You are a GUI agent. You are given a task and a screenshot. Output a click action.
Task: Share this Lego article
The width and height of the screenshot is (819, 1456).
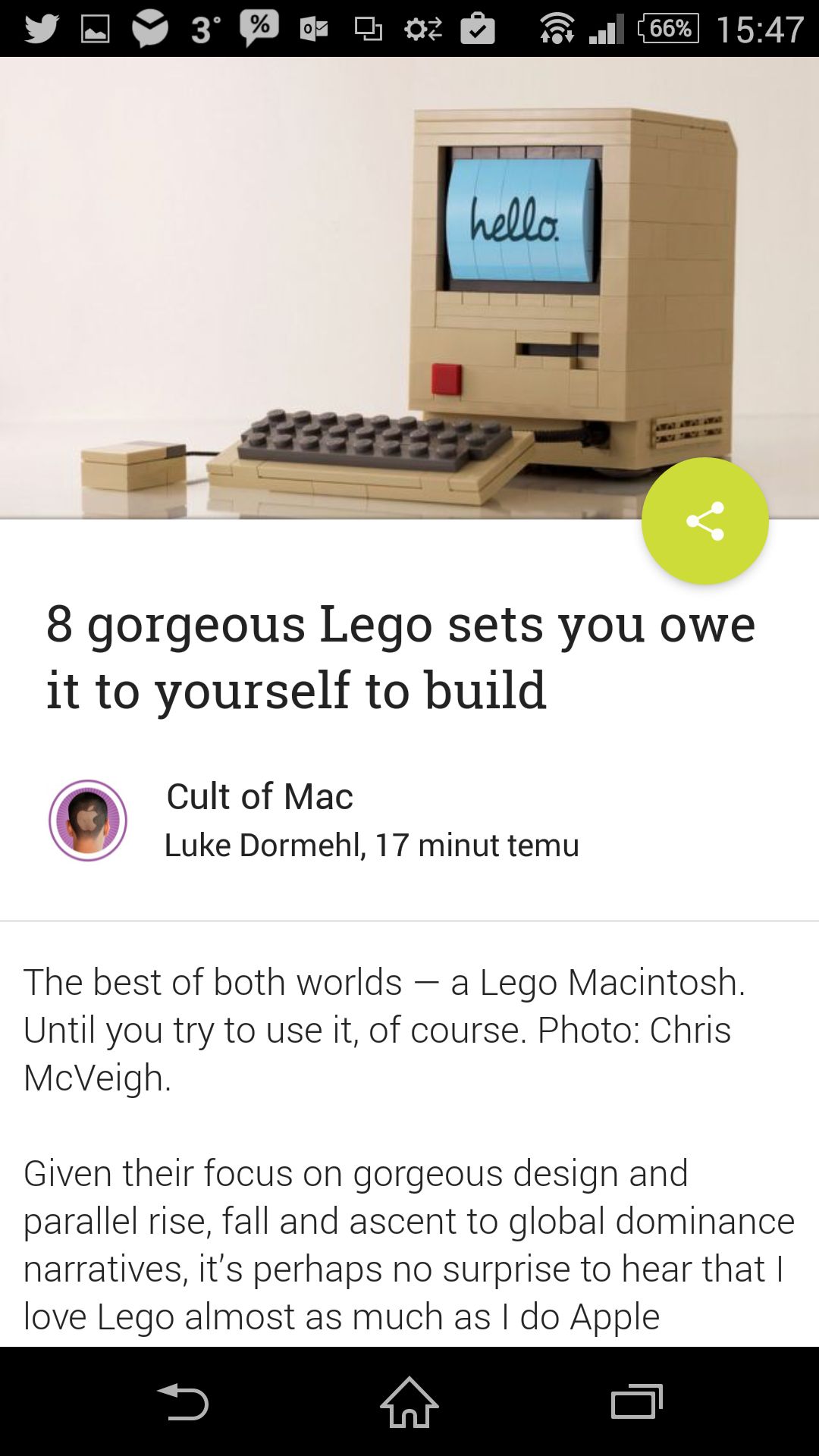[x=704, y=521]
